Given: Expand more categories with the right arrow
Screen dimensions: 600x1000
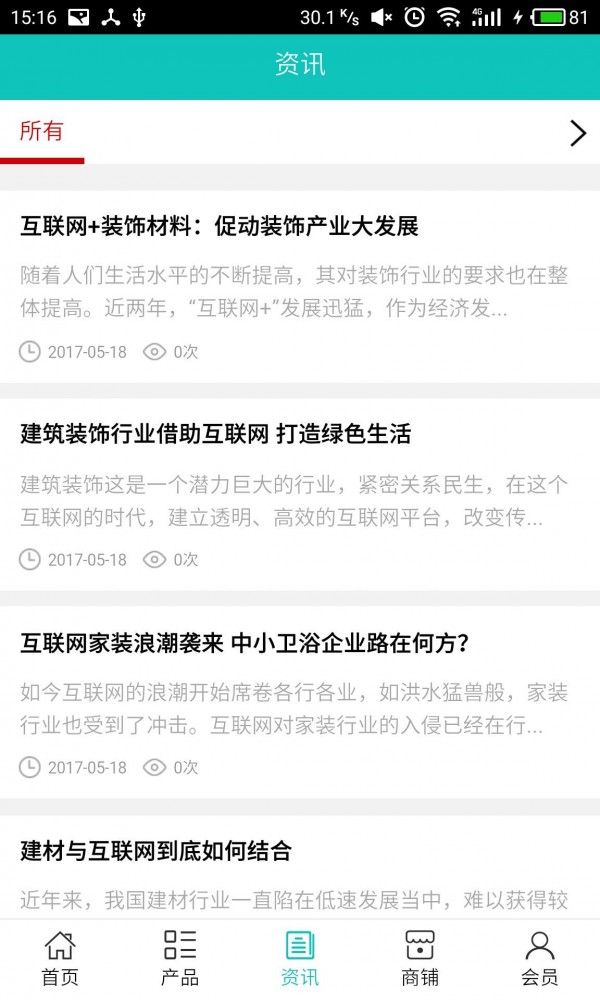Looking at the screenshot, I should (x=577, y=133).
